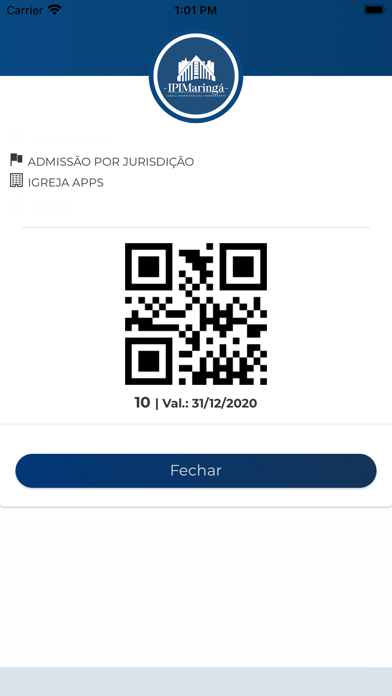Tap the Fechar button
The height and width of the screenshot is (696, 392).
click(196, 471)
